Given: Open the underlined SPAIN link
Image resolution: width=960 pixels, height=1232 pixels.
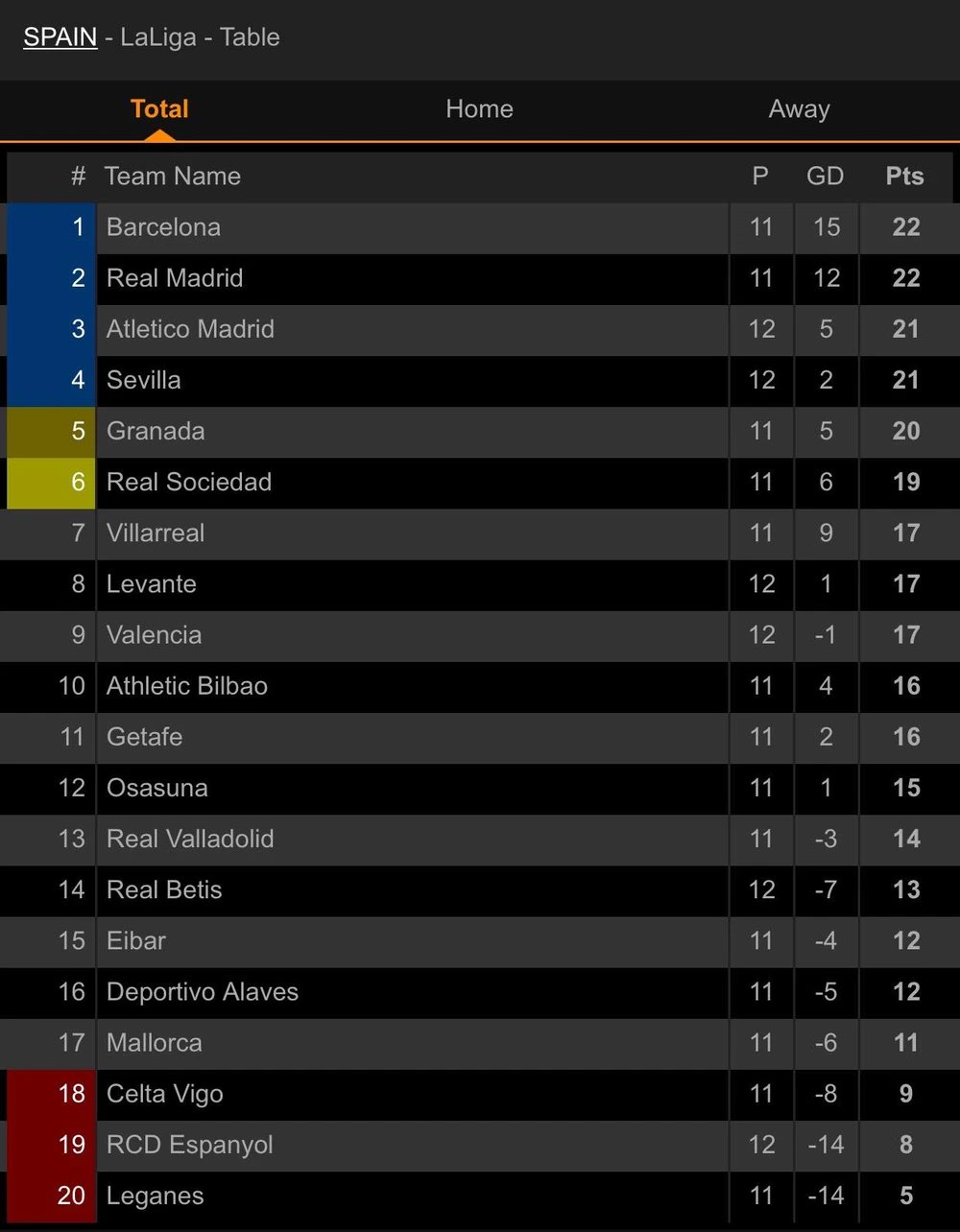Looking at the screenshot, I should pyautogui.click(x=60, y=37).
